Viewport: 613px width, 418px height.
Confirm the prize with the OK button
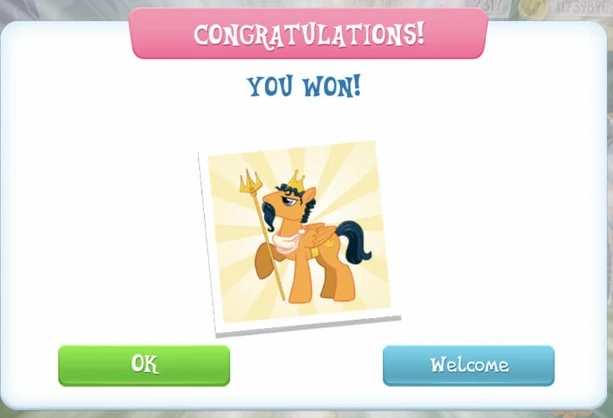[144, 365]
